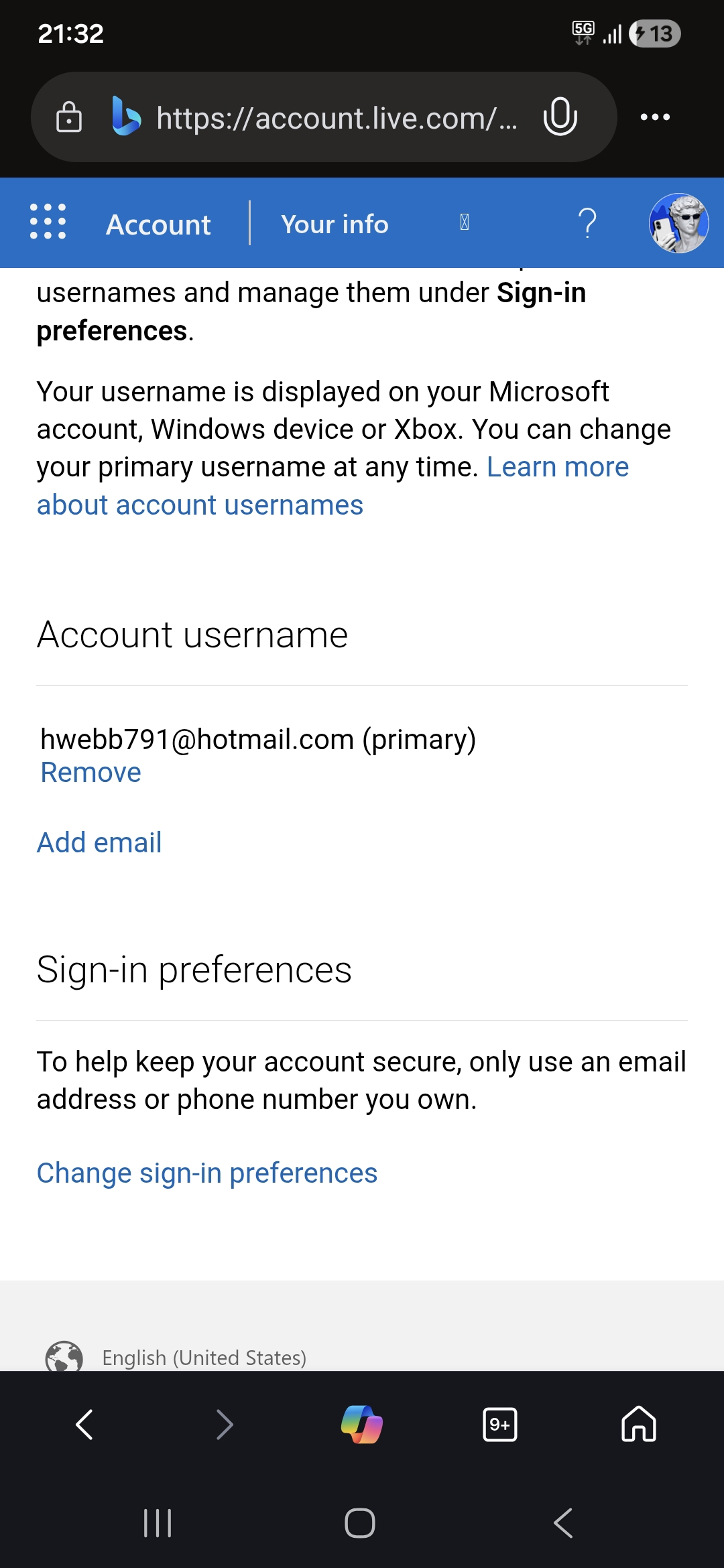The image size is (724, 1568).
Task: Go back to the previous page
Action: (x=85, y=1424)
